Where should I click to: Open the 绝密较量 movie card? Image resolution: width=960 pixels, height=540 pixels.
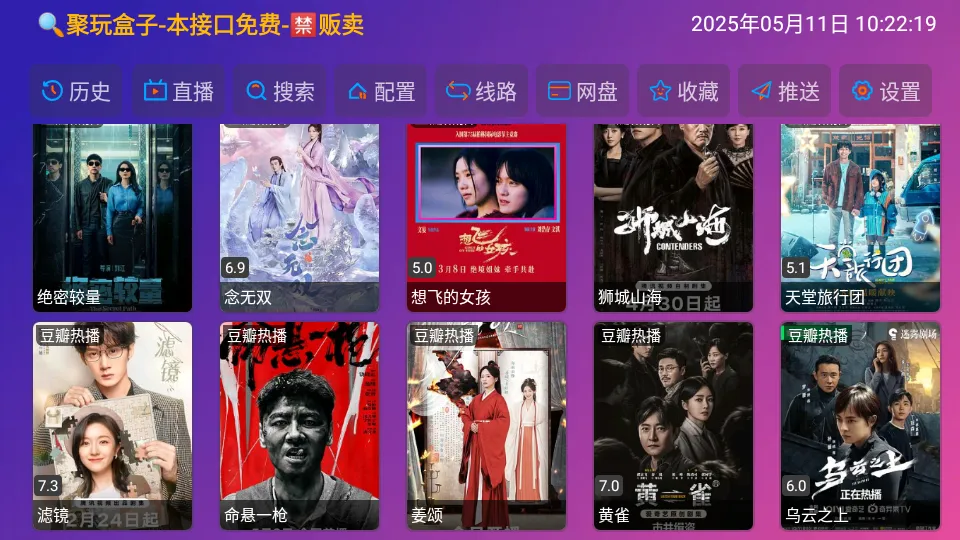click(112, 217)
